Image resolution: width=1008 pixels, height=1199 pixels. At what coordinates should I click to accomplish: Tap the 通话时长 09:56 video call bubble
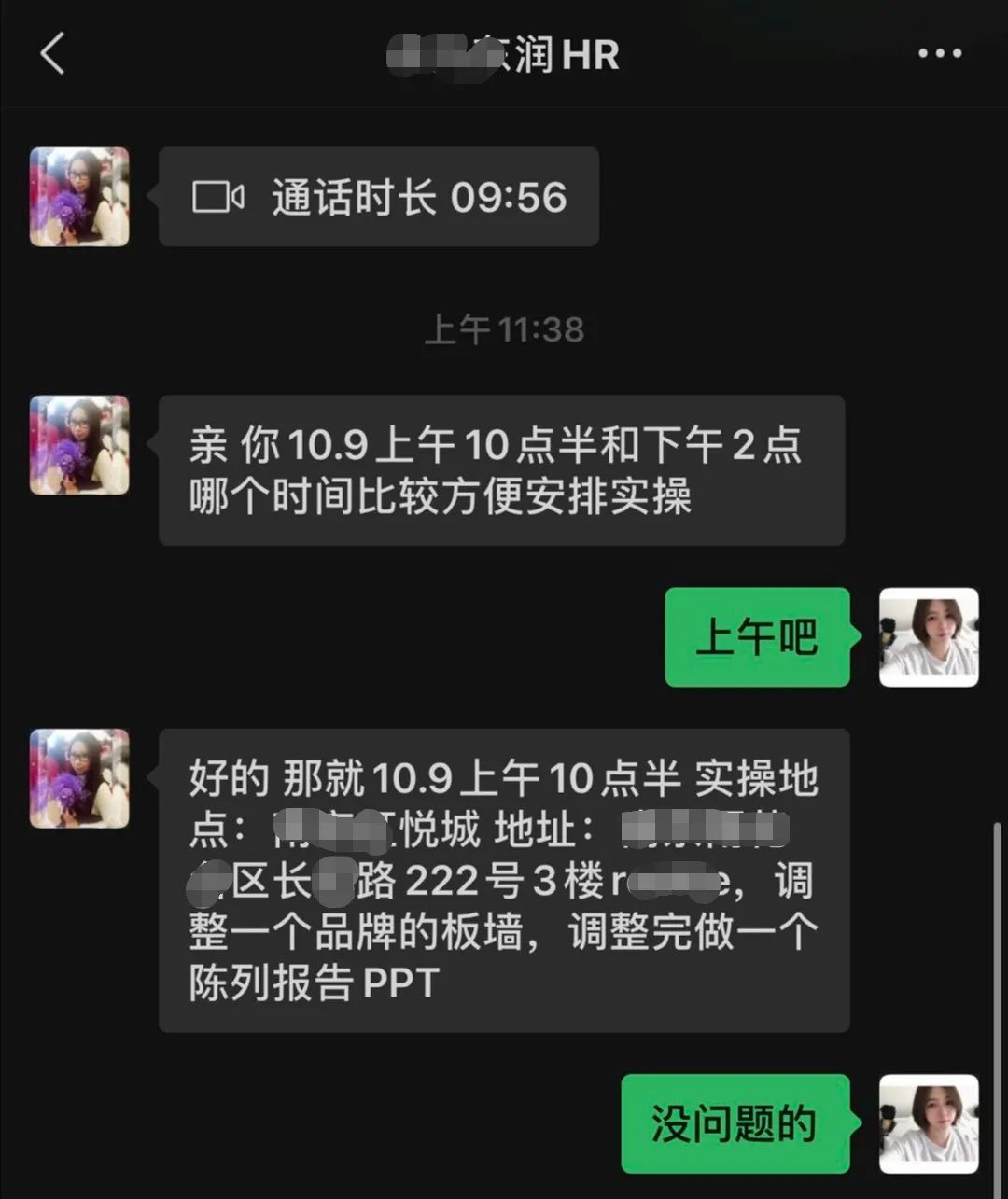pyautogui.click(x=378, y=197)
